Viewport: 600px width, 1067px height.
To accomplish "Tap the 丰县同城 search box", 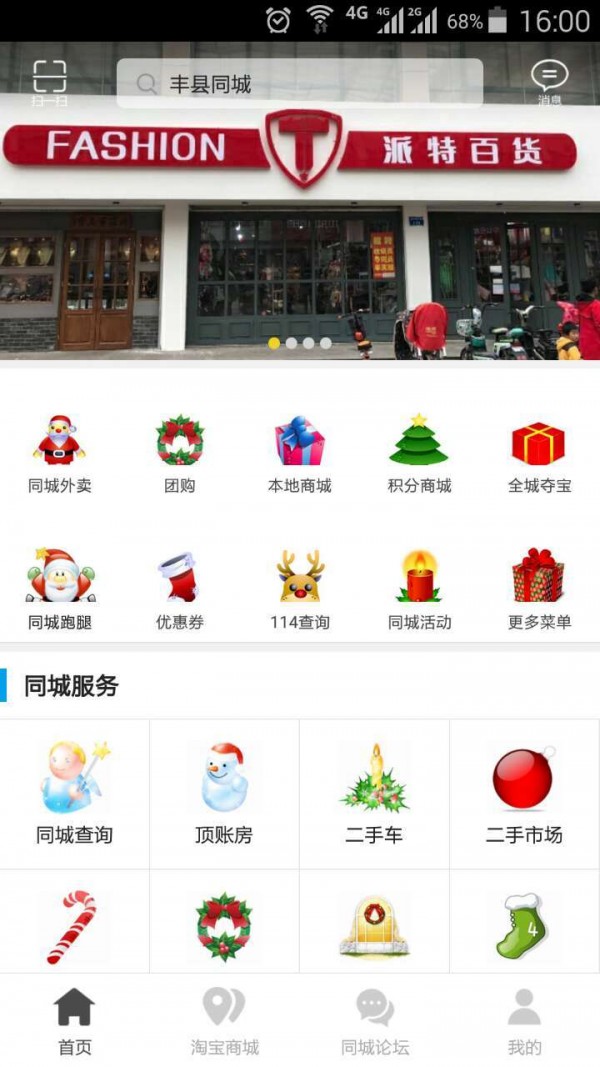I will [x=299, y=84].
